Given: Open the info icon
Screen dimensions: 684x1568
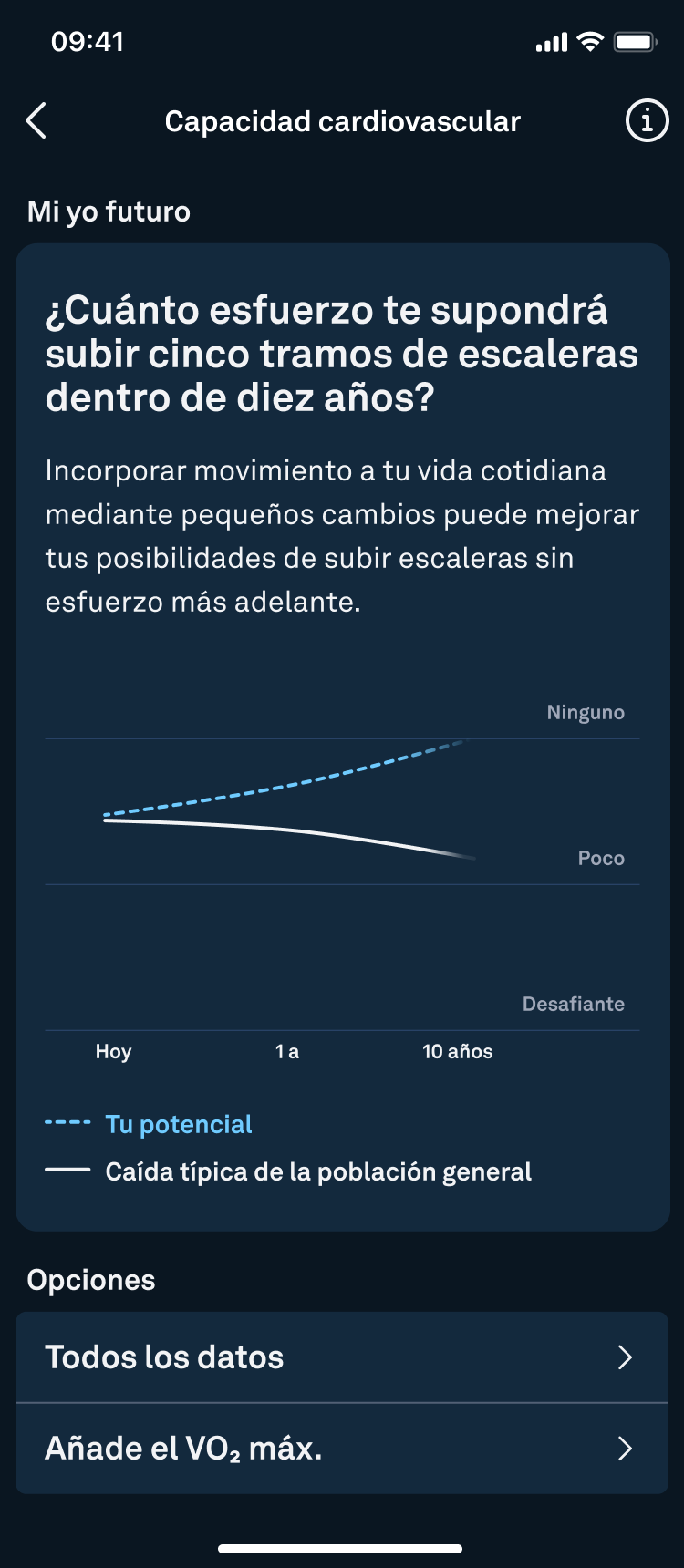Looking at the screenshot, I should pos(647,120).
